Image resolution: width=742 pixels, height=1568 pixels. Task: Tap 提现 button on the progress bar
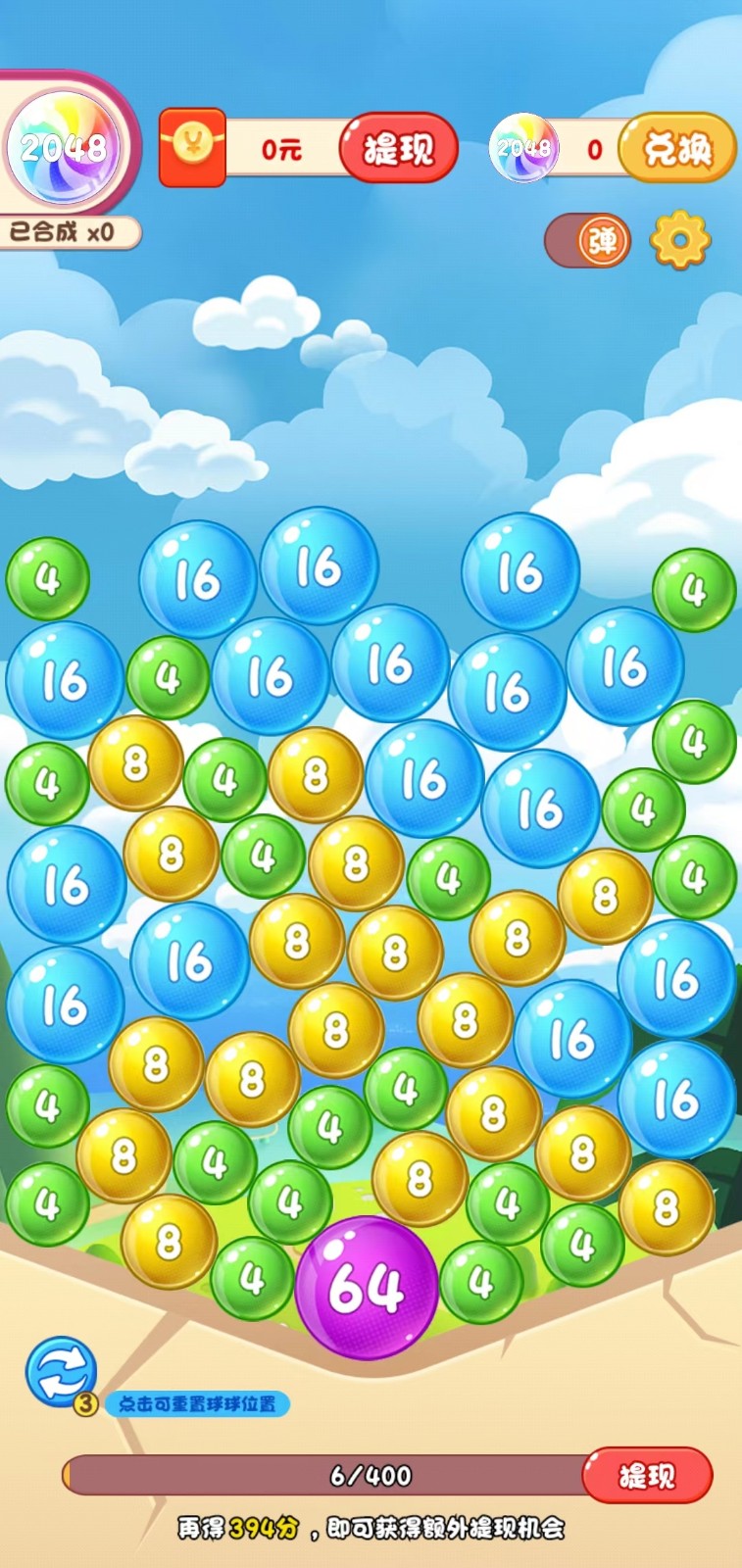click(x=647, y=1475)
